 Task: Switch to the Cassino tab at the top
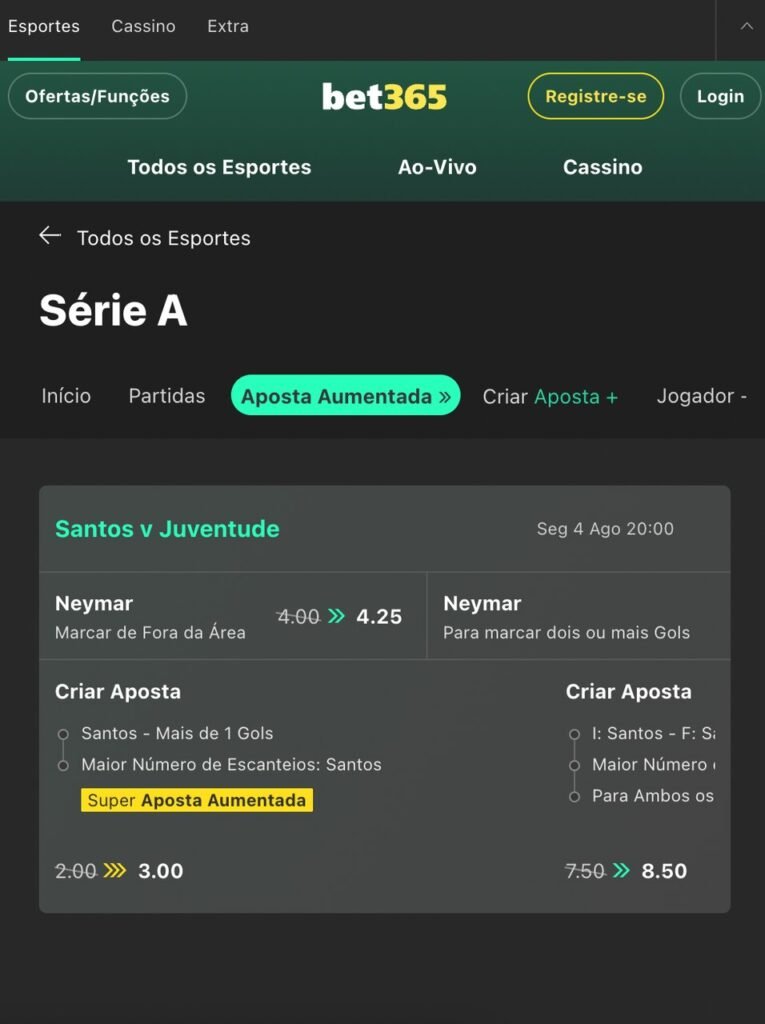pyautogui.click(x=143, y=26)
